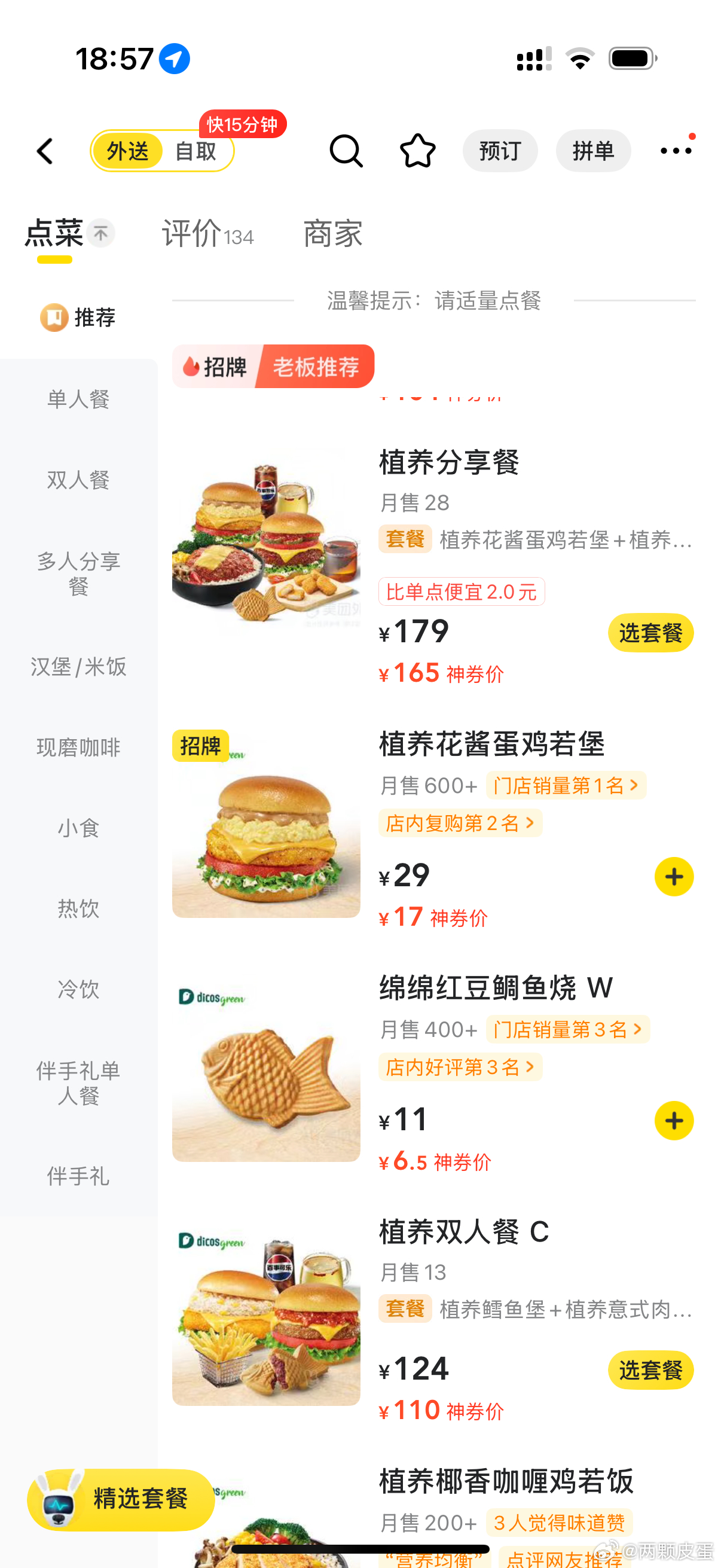This screenshot has width=721, height=1568.
Task: Select set for 植养双人餐 C
Action: (x=650, y=1370)
